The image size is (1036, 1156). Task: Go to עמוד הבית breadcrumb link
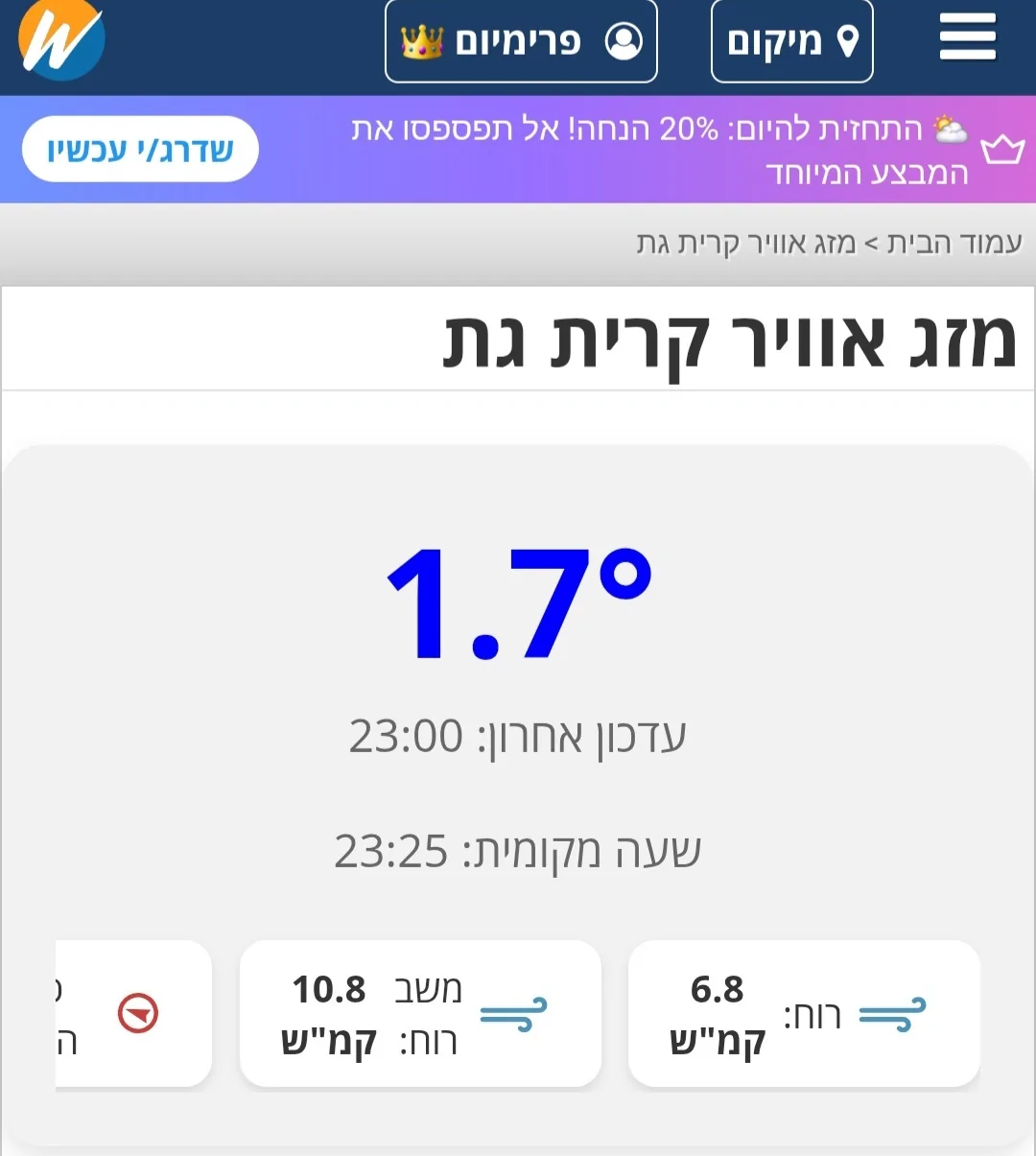click(954, 244)
